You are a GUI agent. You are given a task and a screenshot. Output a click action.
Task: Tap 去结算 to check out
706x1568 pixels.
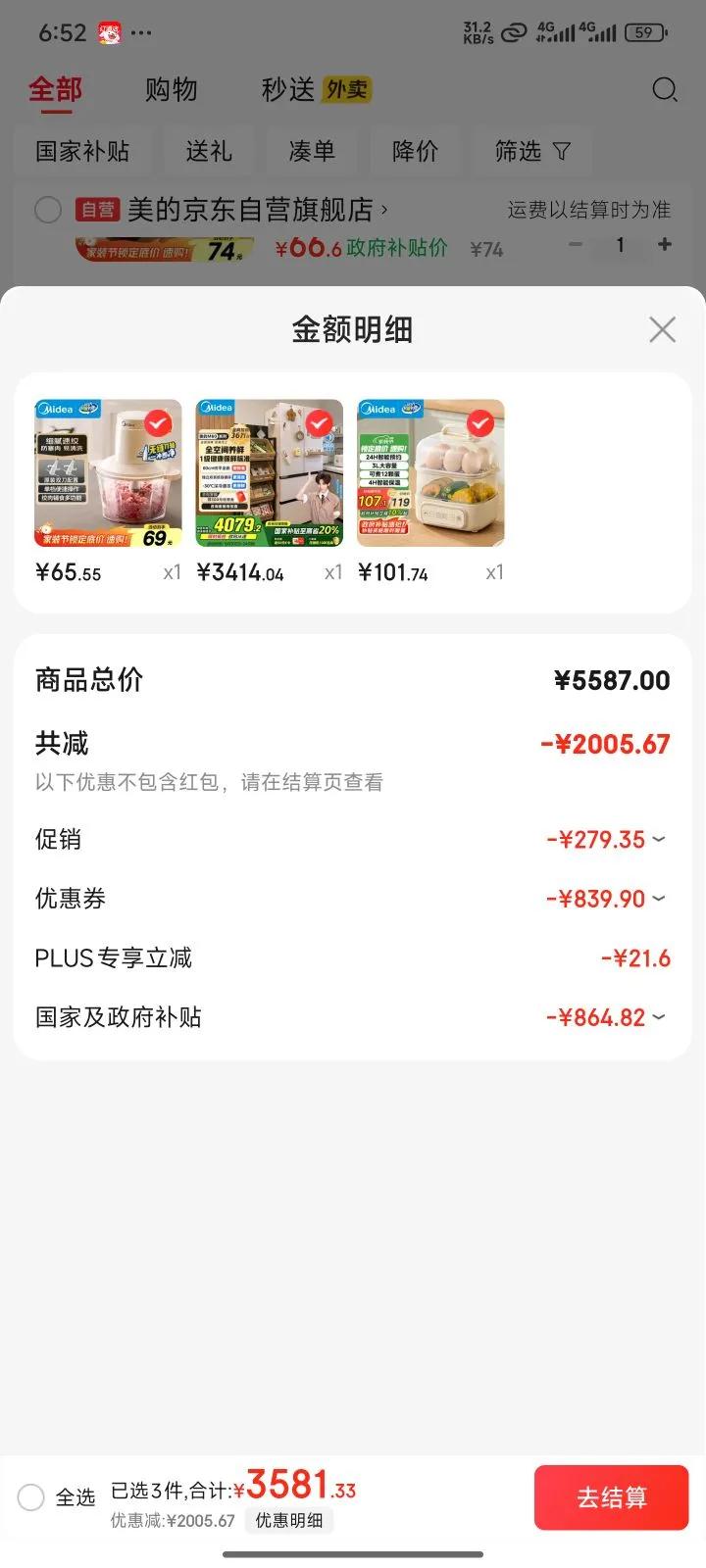coord(611,1497)
